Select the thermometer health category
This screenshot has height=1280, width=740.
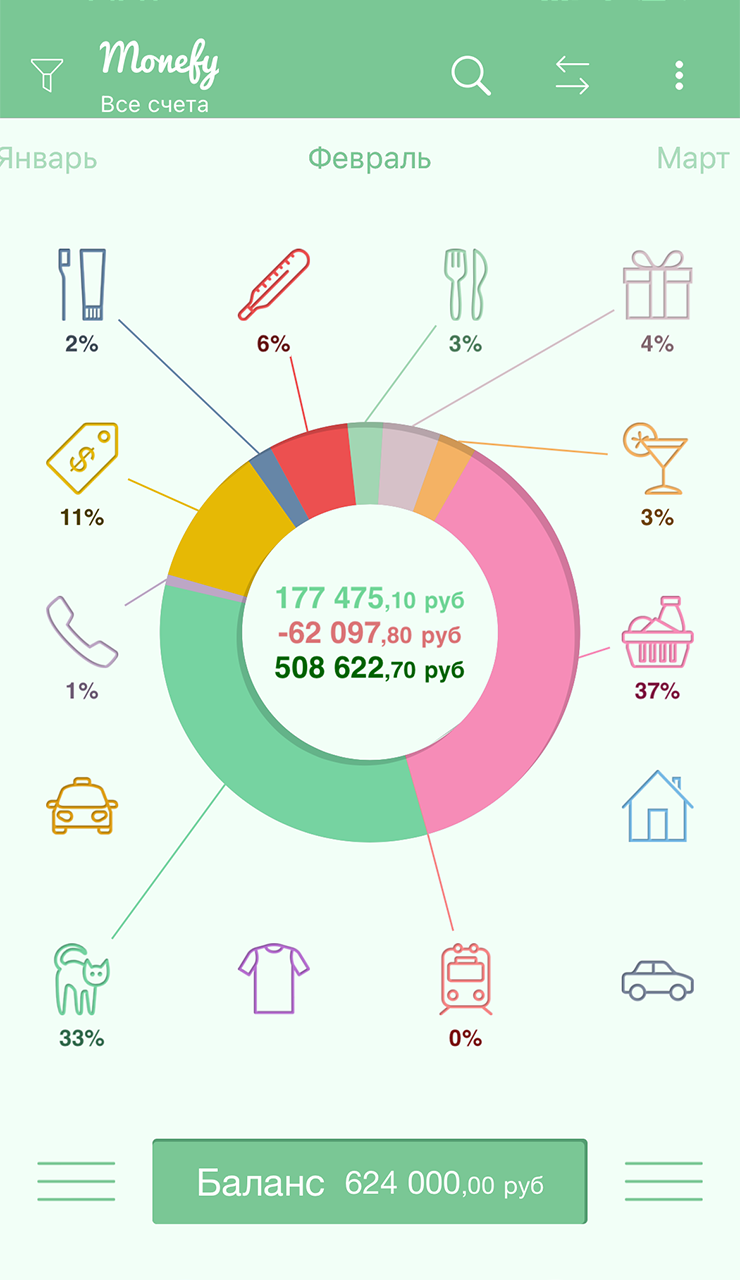(x=273, y=285)
